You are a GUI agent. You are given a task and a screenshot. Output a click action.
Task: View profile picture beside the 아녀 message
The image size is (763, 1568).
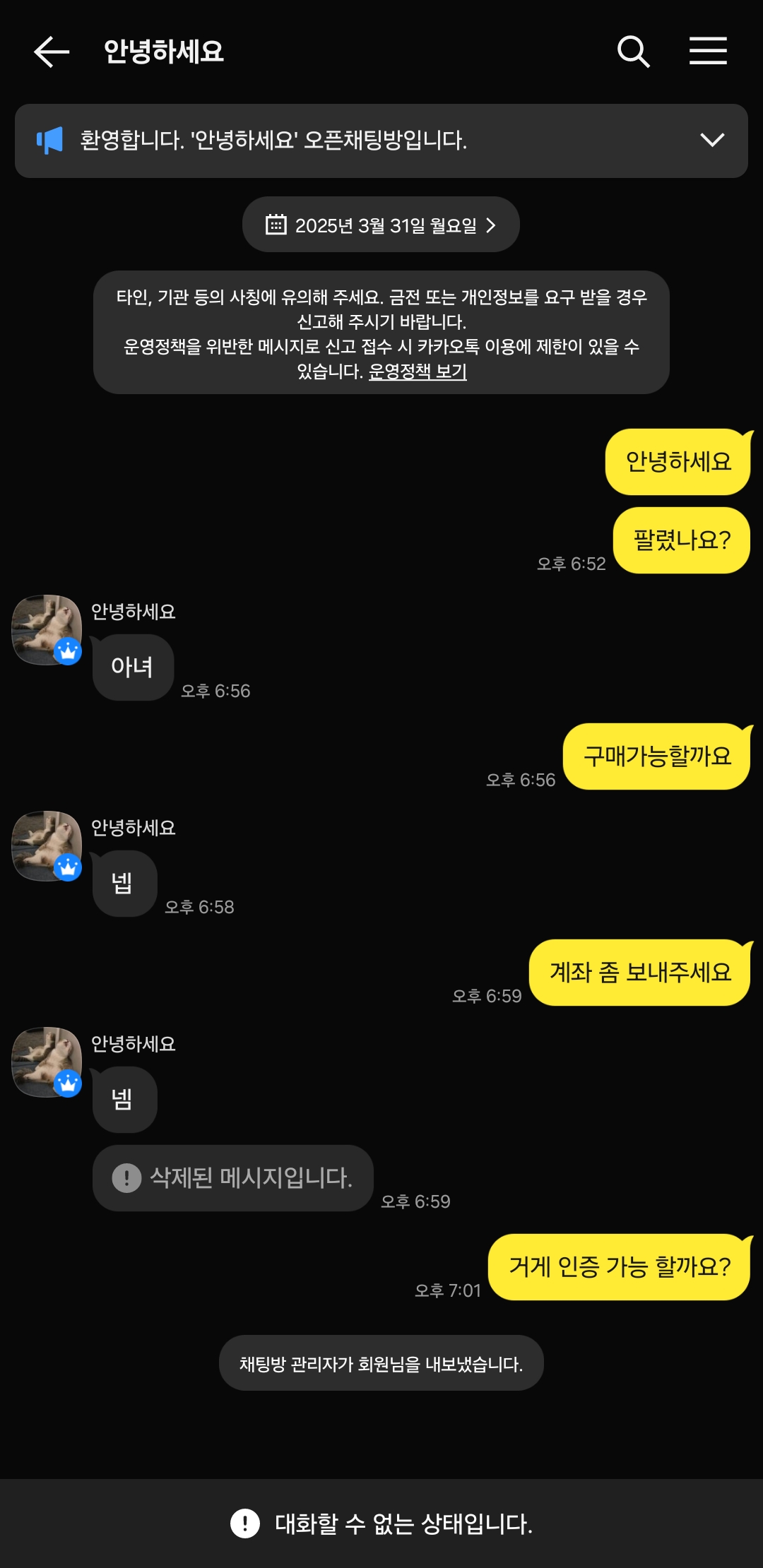[x=47, y=629]
